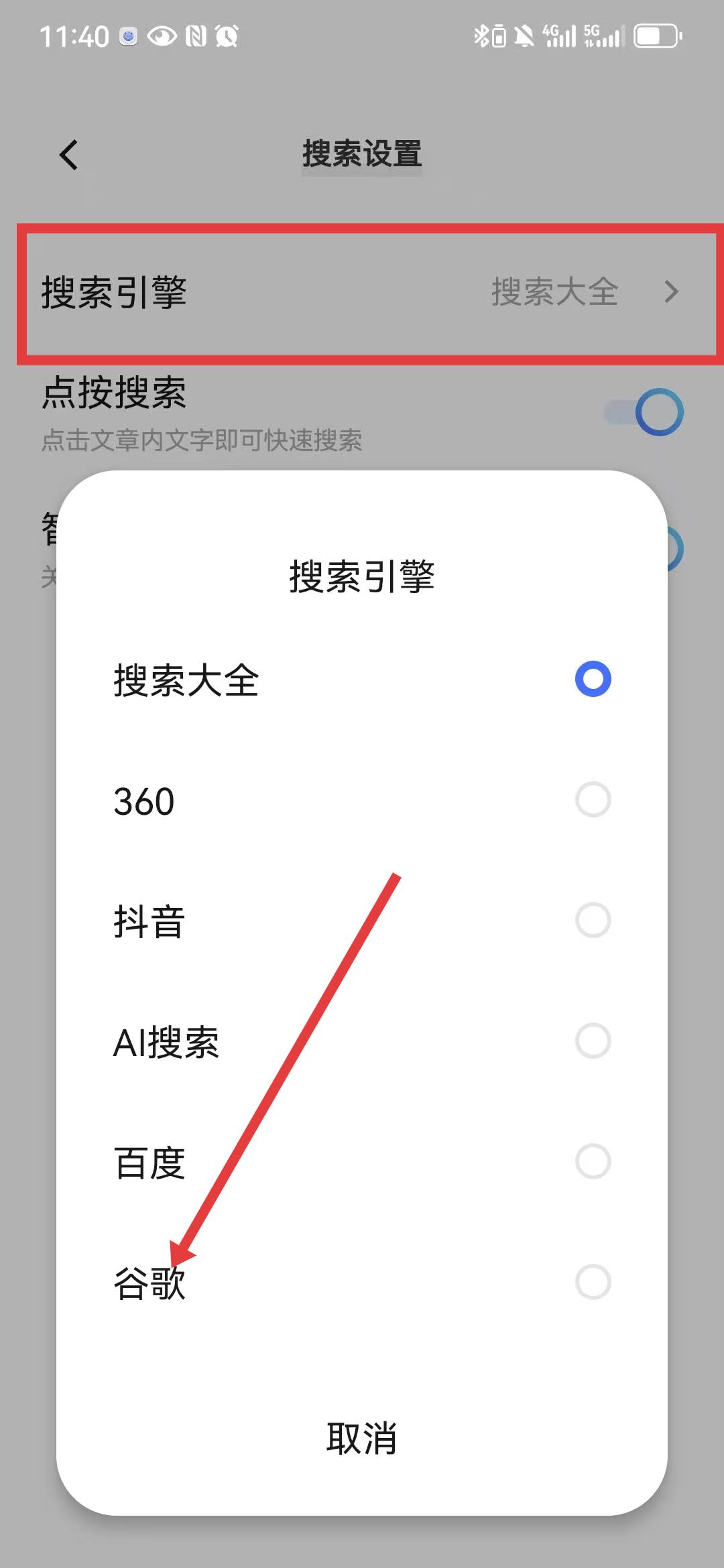
Task: Tap 取消 to dismiss the dialog
Action: pos(362,1438)
